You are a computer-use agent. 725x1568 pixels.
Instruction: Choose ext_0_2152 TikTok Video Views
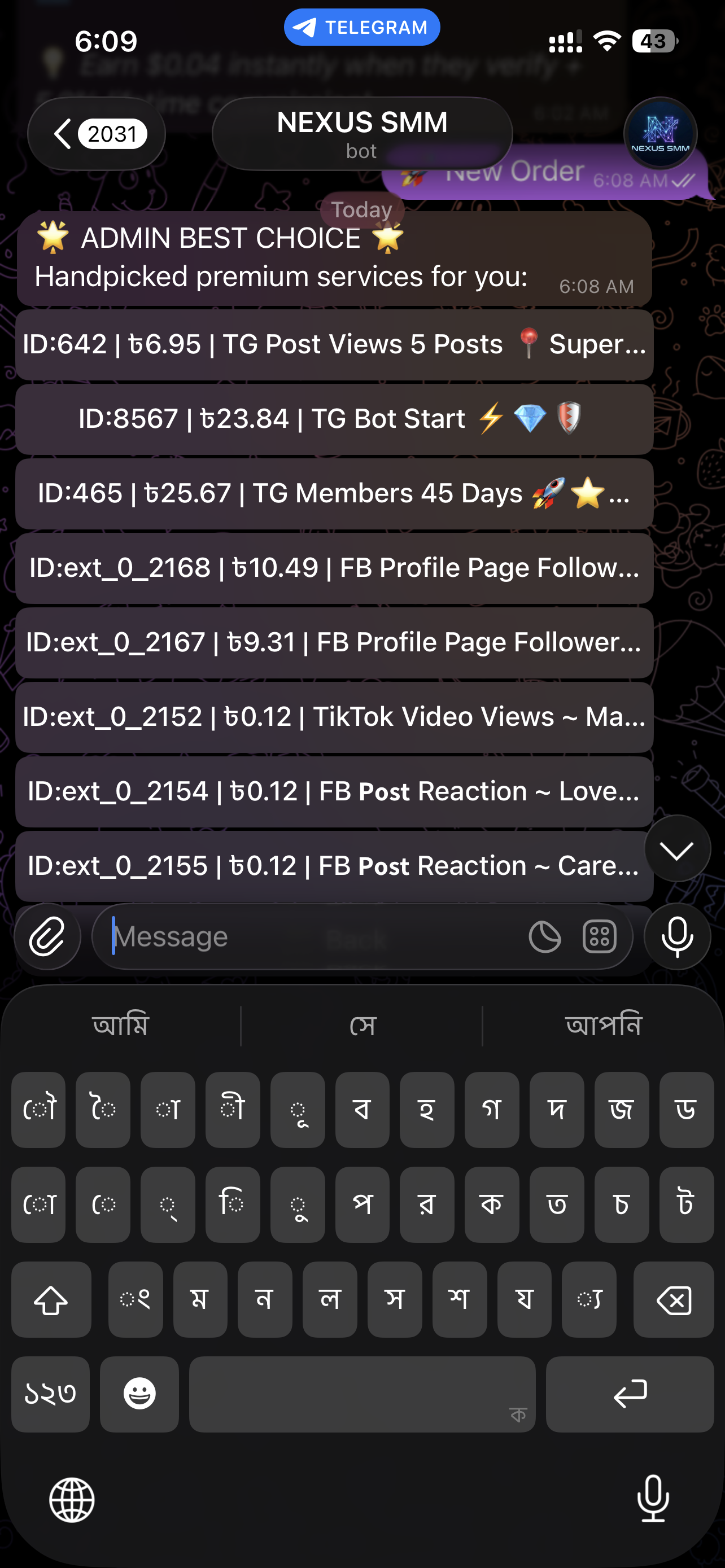334,717
